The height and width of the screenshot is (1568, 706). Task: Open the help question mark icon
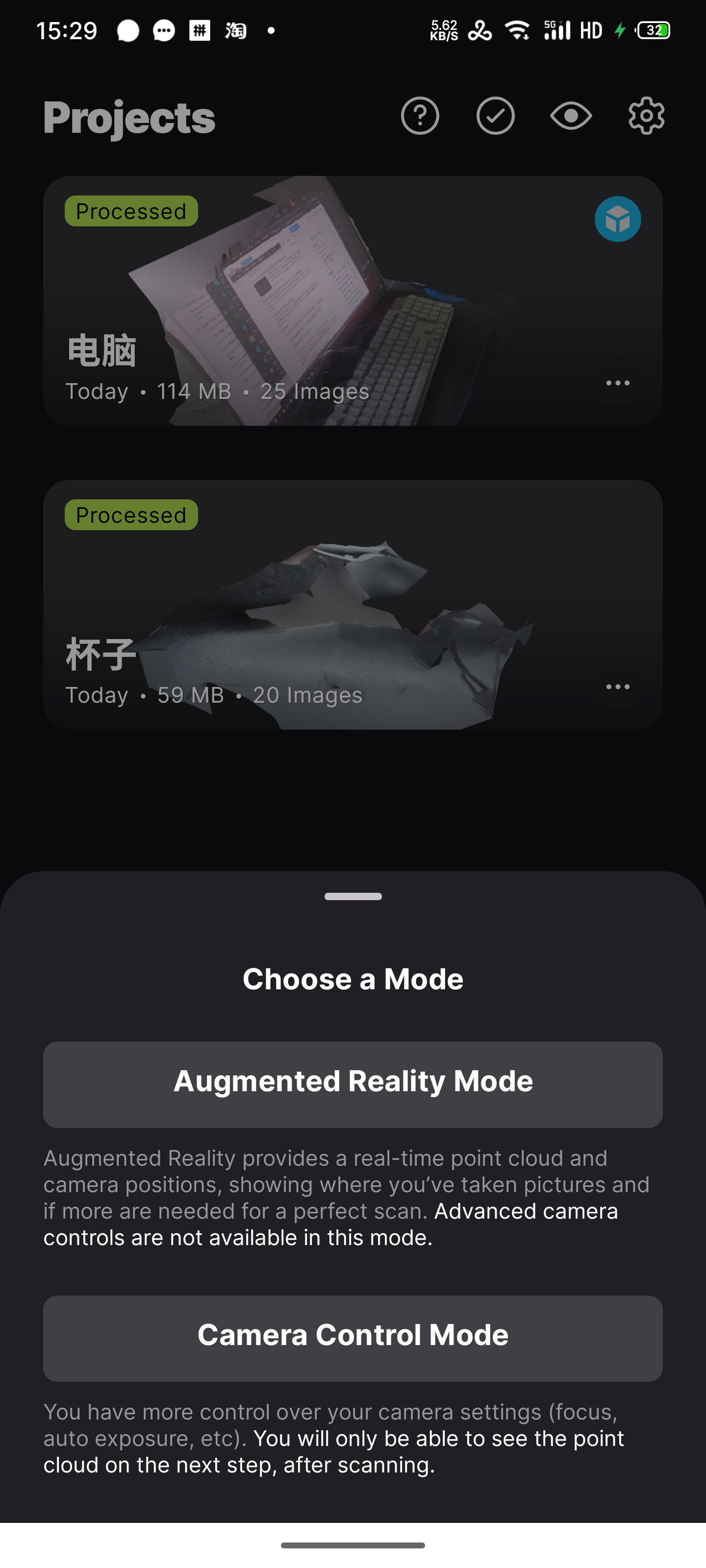(x=420, y=116)
